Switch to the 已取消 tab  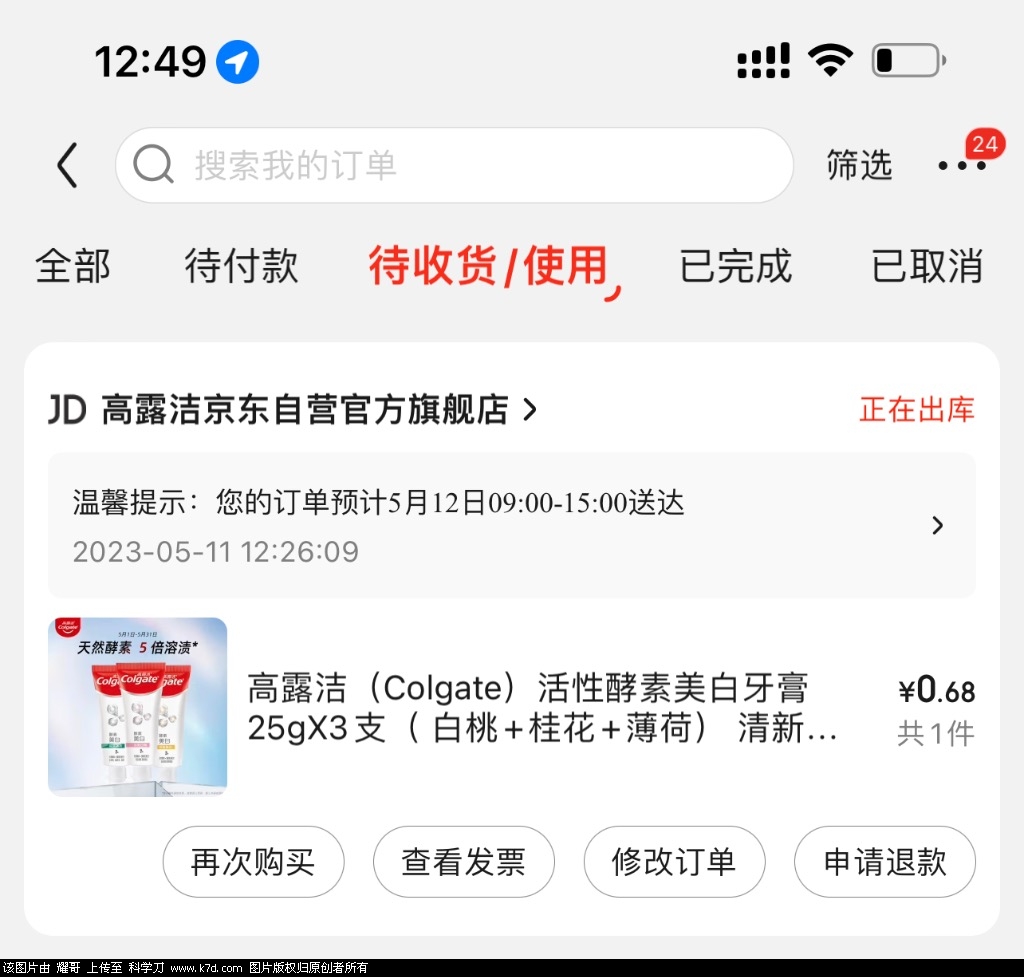point(927,267)
